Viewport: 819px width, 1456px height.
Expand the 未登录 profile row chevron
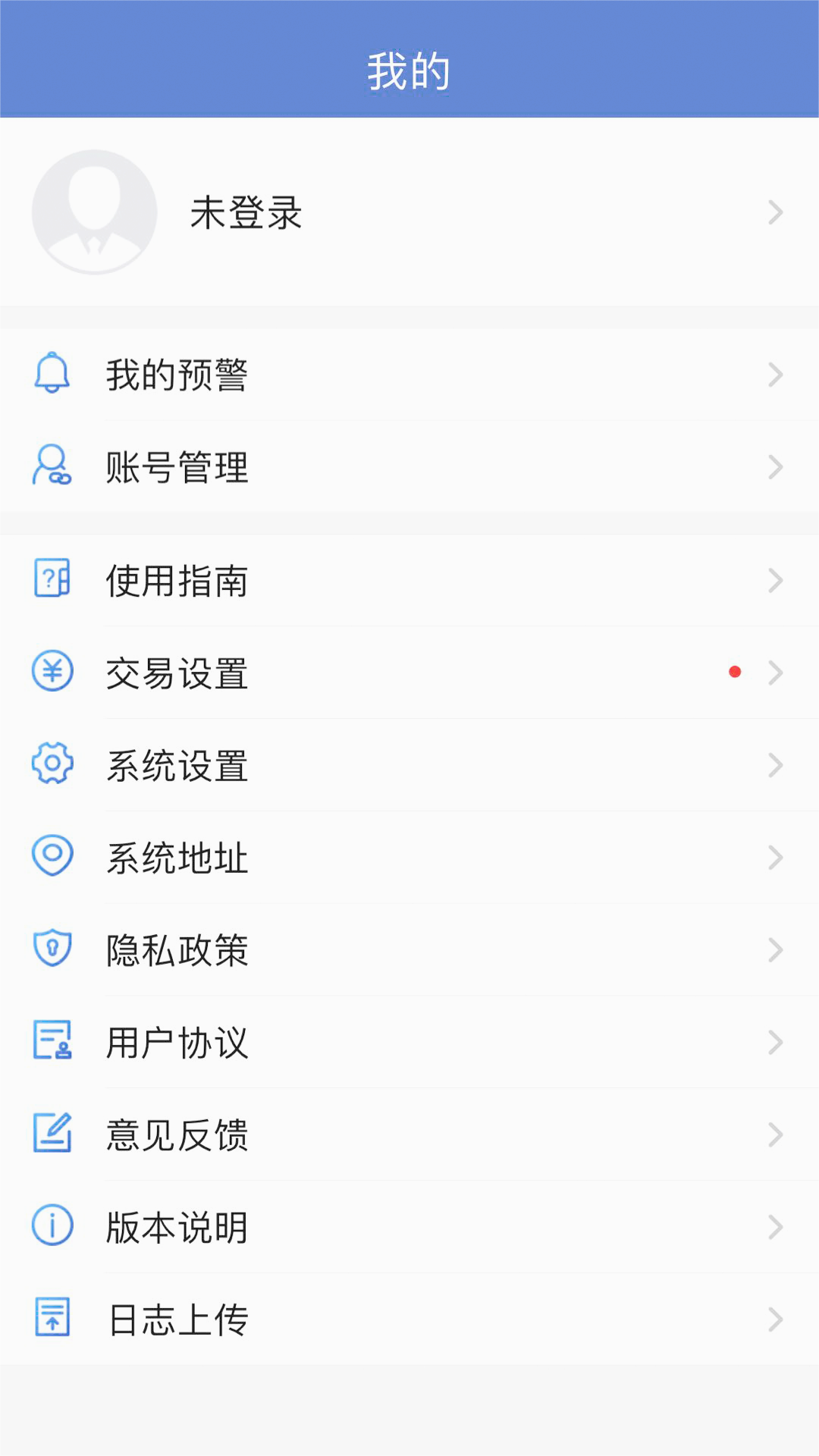click(775, 213)
